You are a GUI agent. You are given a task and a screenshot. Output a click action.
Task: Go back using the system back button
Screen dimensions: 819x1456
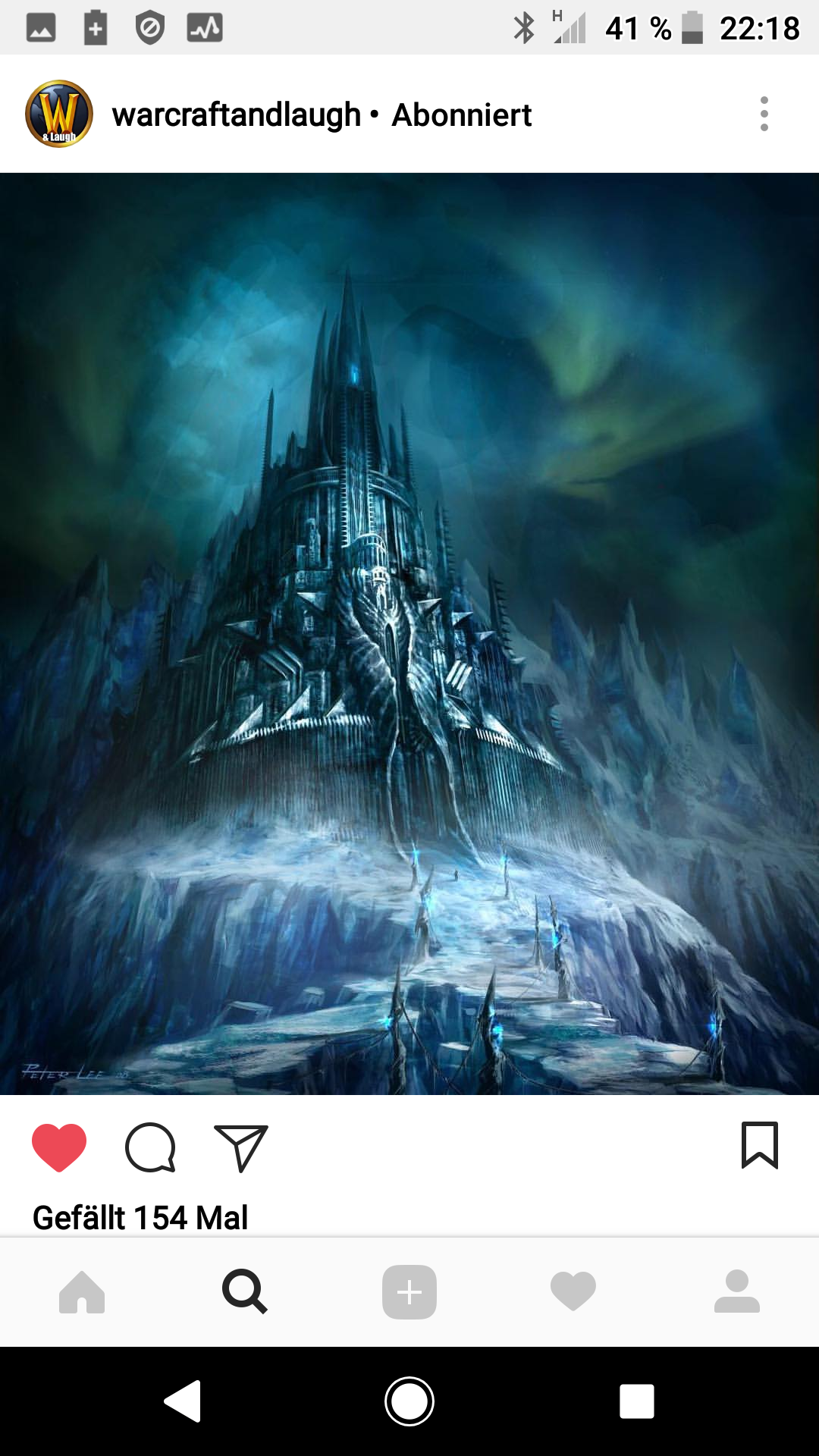[183, 1401]
